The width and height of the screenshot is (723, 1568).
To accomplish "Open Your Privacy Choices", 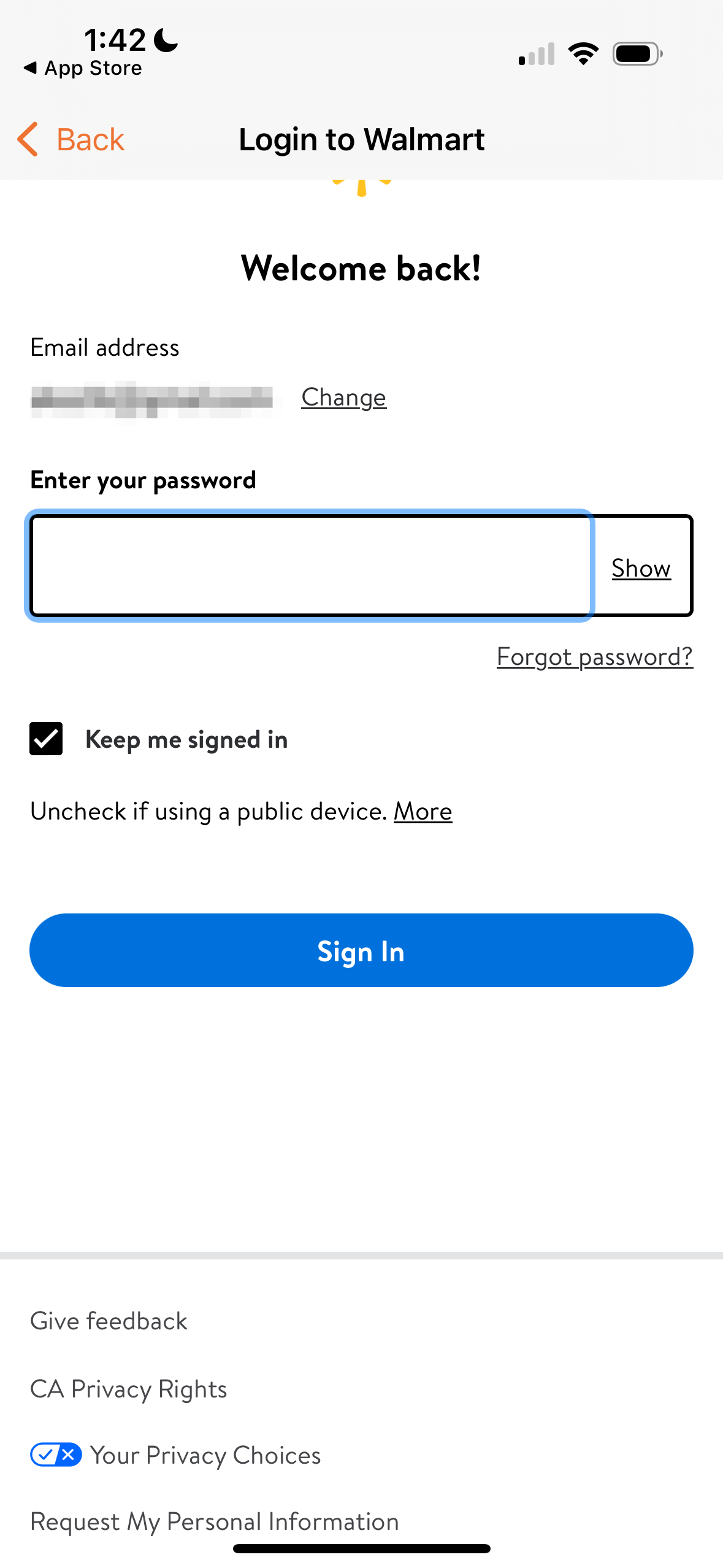I will (x=176, y=1455).
